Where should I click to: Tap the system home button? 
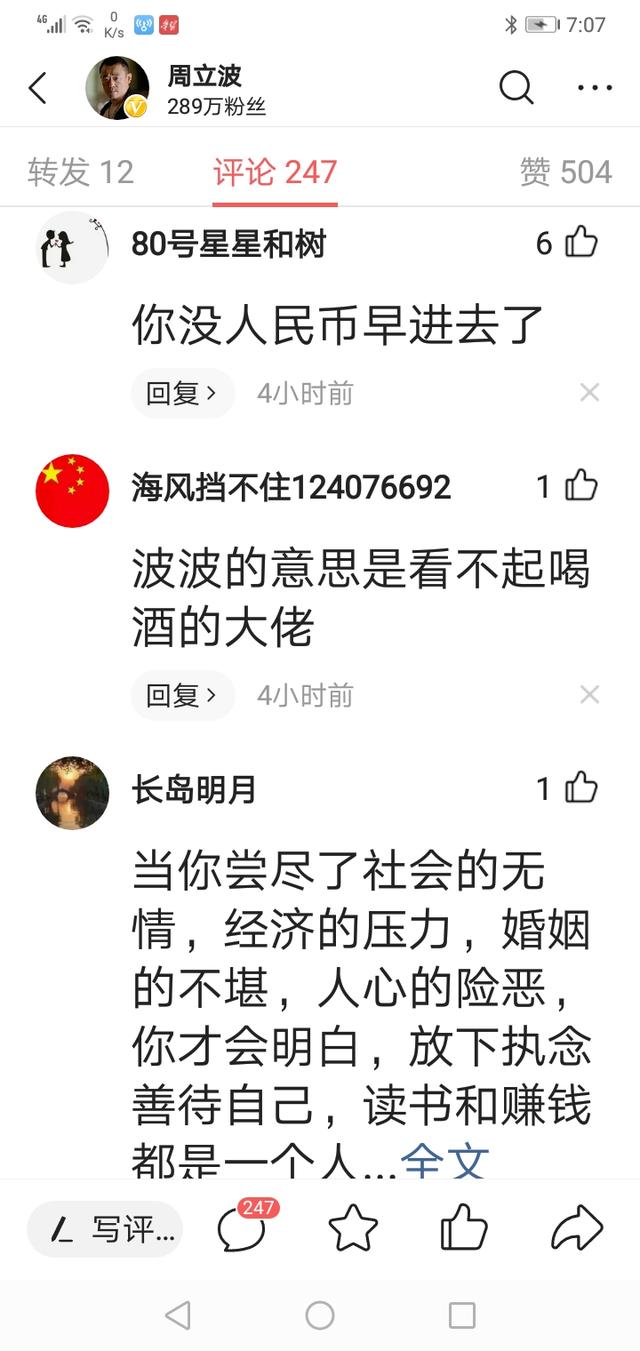click(x=320, y=1315)
